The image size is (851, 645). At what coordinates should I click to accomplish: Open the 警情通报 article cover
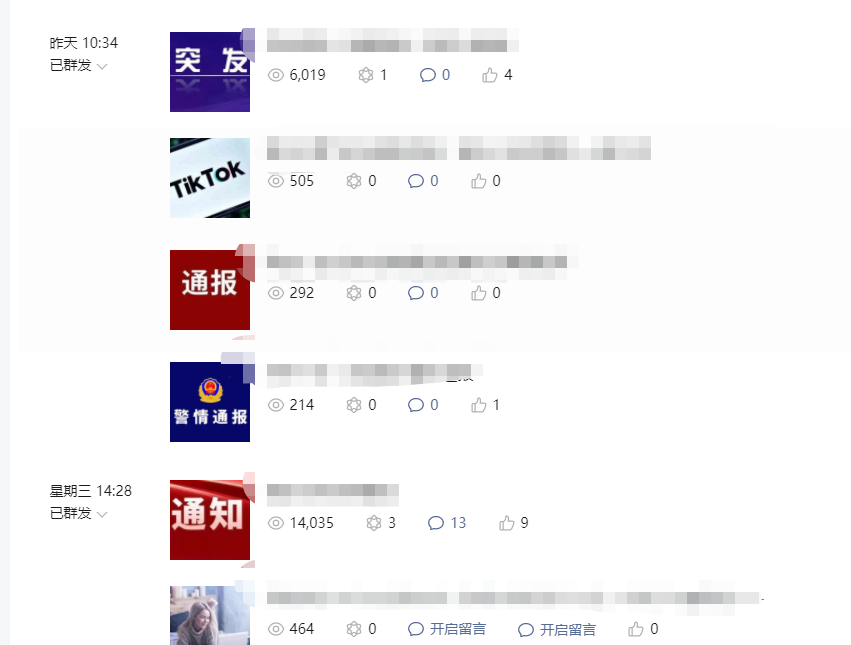point(210,402)
